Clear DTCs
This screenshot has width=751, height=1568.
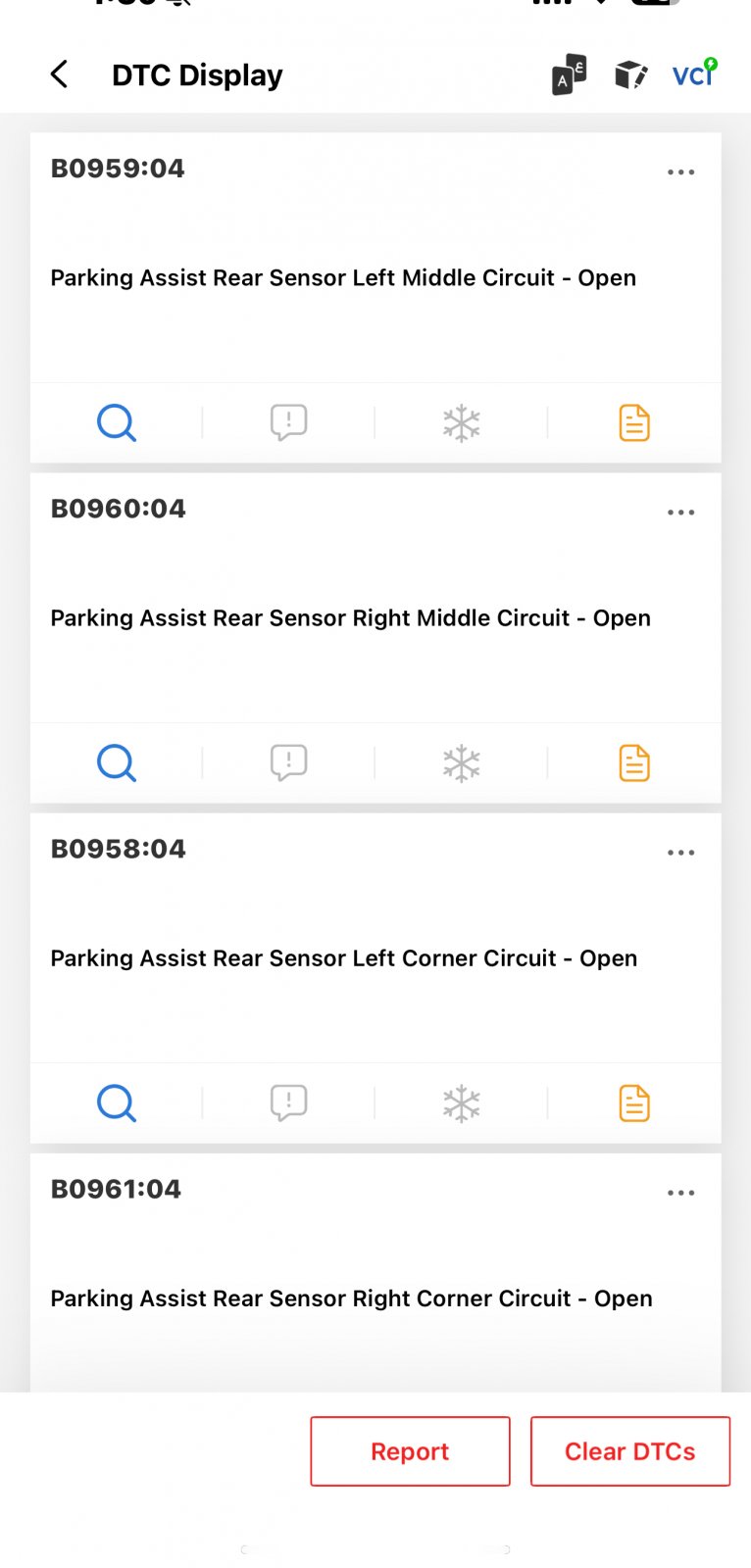point(630,1451)
